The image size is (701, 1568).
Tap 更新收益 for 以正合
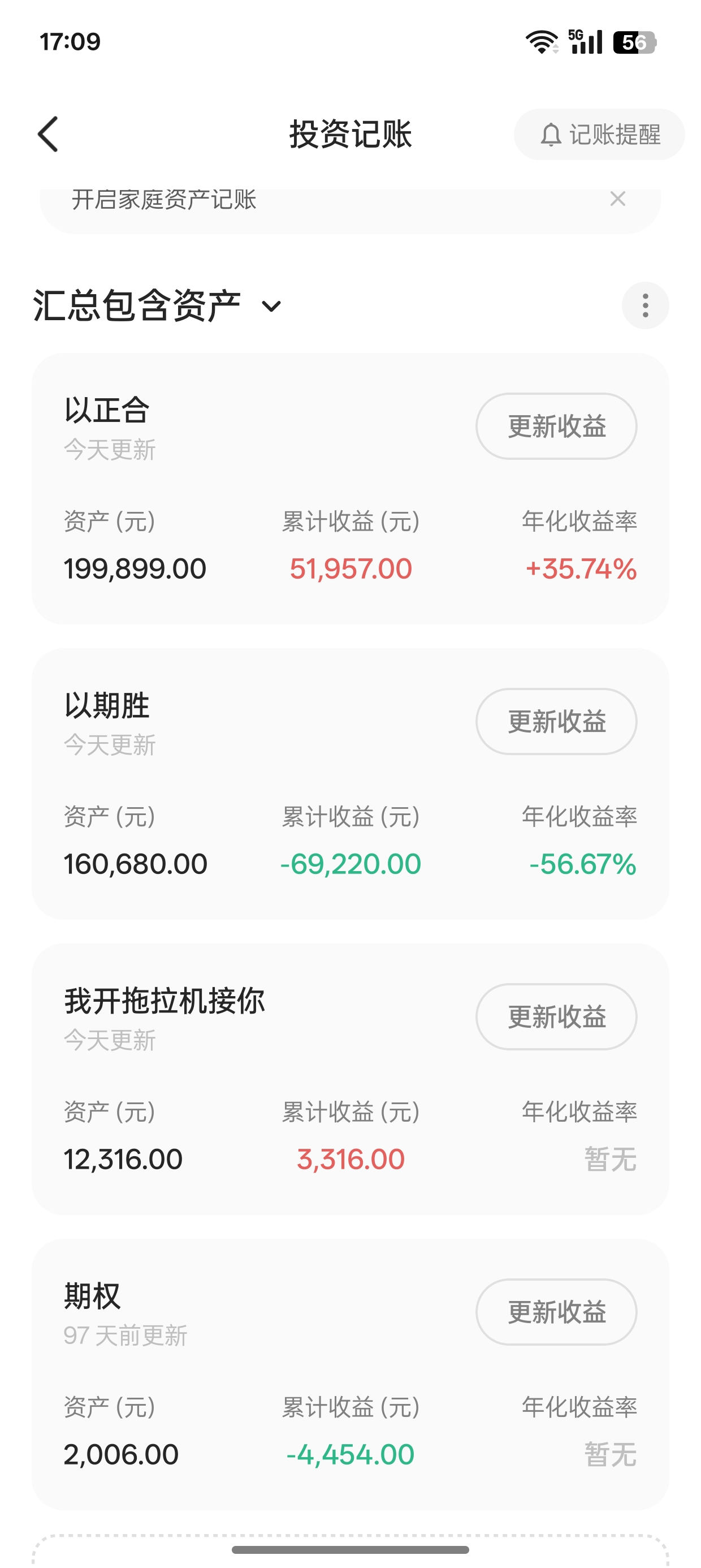point(556,426)
